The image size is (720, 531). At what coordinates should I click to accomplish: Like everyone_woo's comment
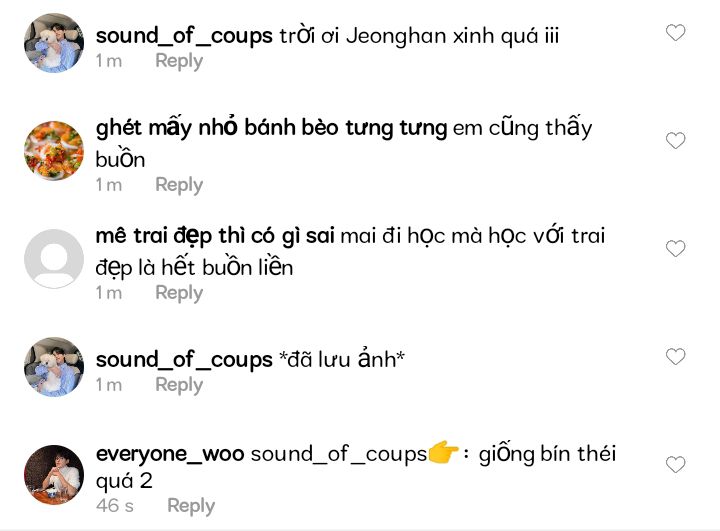click(x=675, y=464)
